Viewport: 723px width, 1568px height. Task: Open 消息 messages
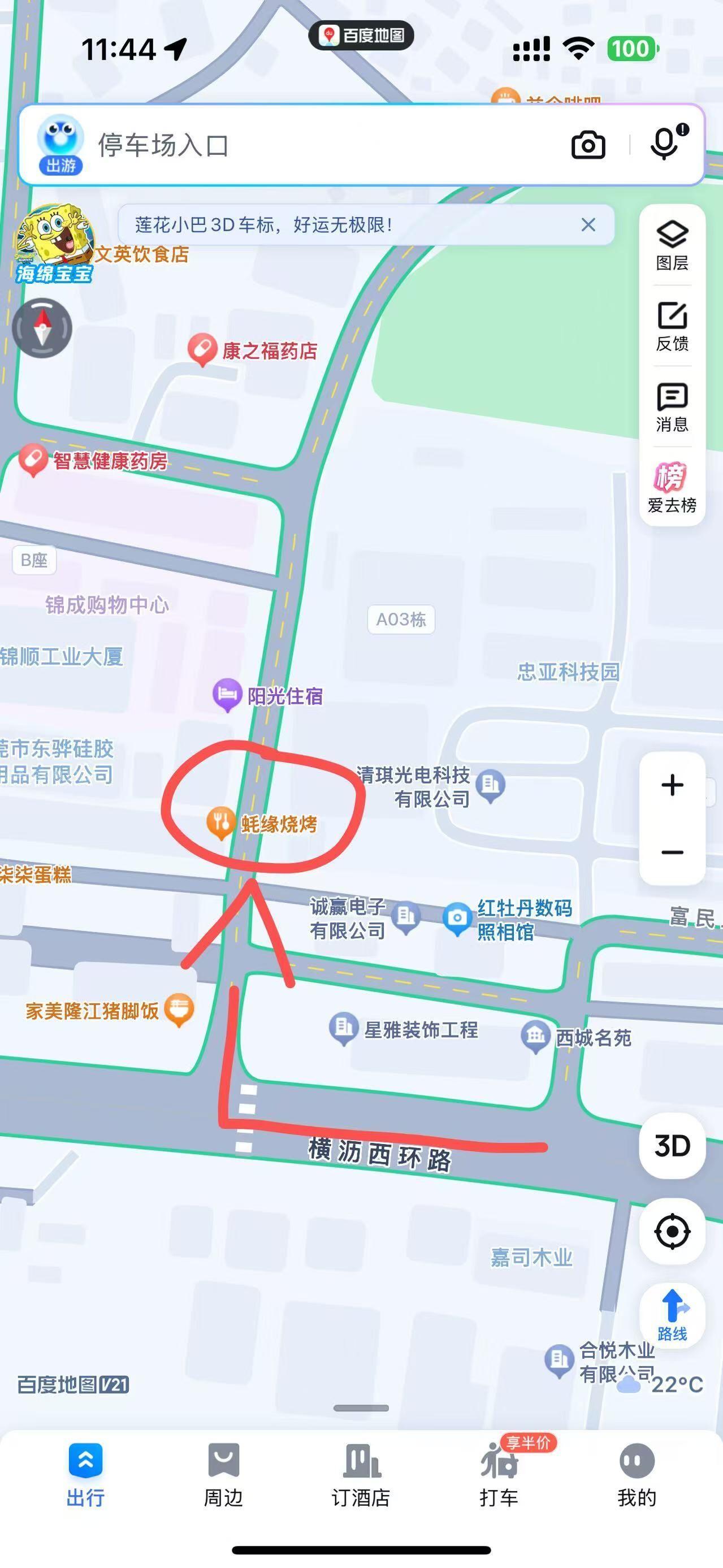[x=672, y=406]
